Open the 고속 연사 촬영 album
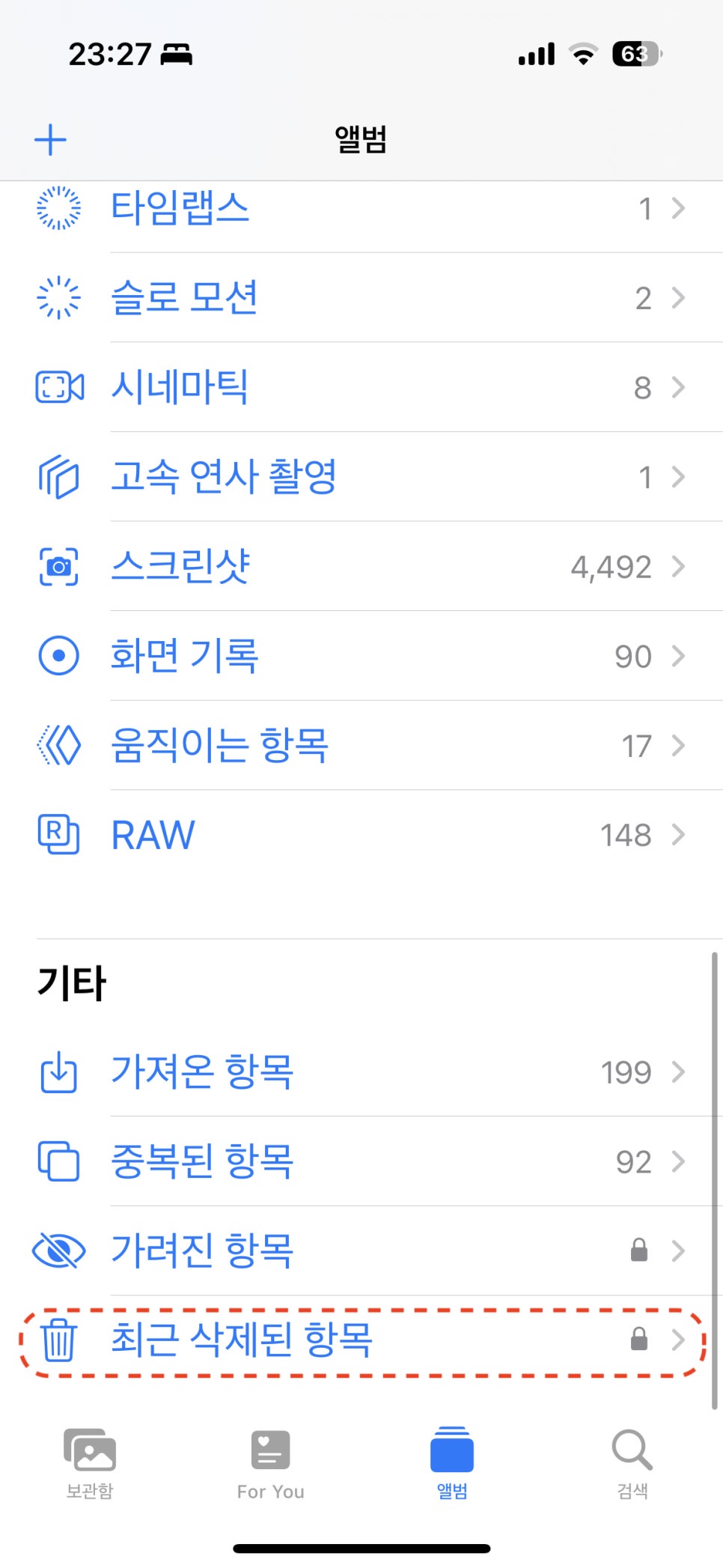The image size is (723, 1568). click(361, 476)
